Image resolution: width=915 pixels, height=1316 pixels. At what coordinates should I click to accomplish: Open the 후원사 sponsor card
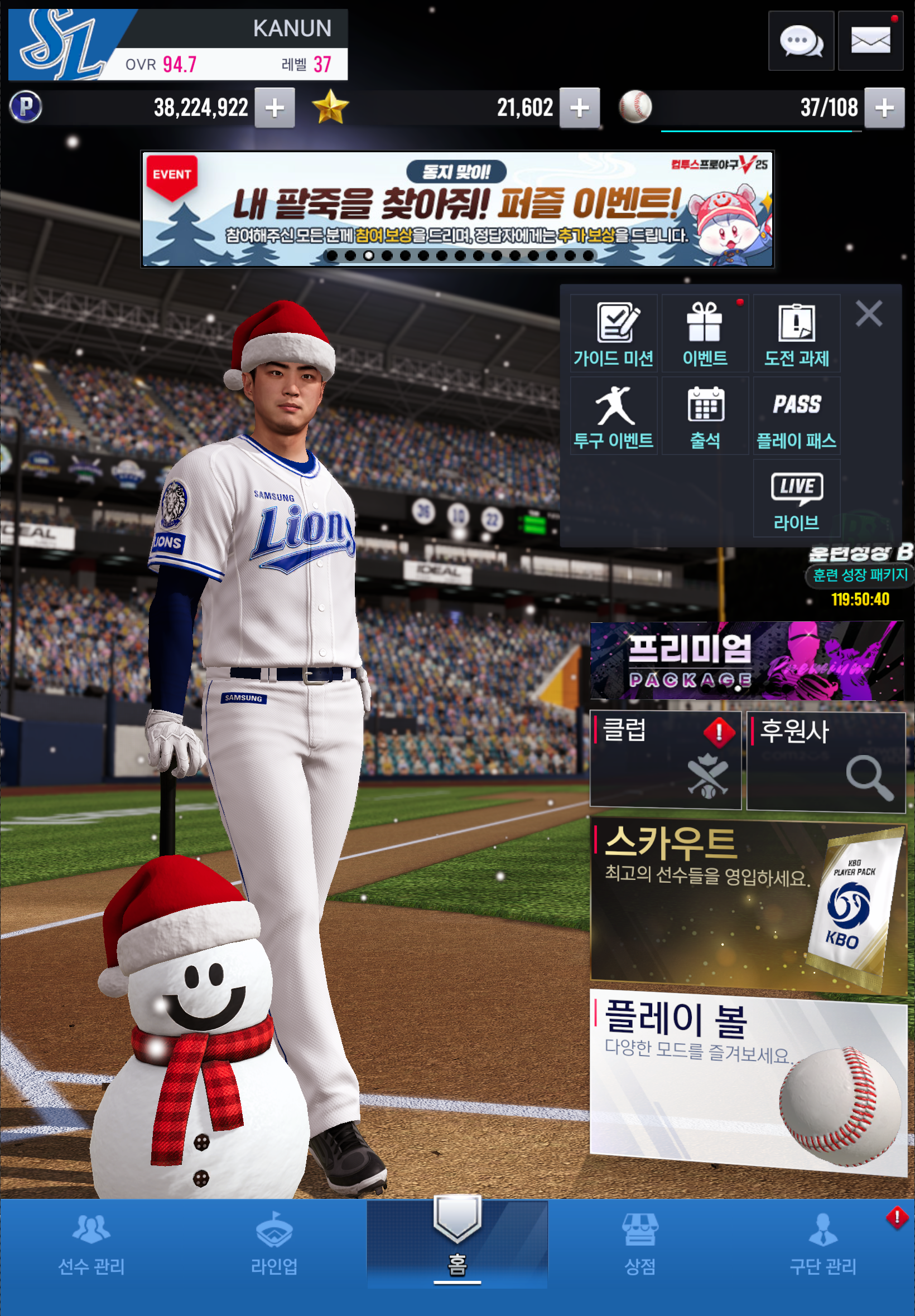pos(825,760)
